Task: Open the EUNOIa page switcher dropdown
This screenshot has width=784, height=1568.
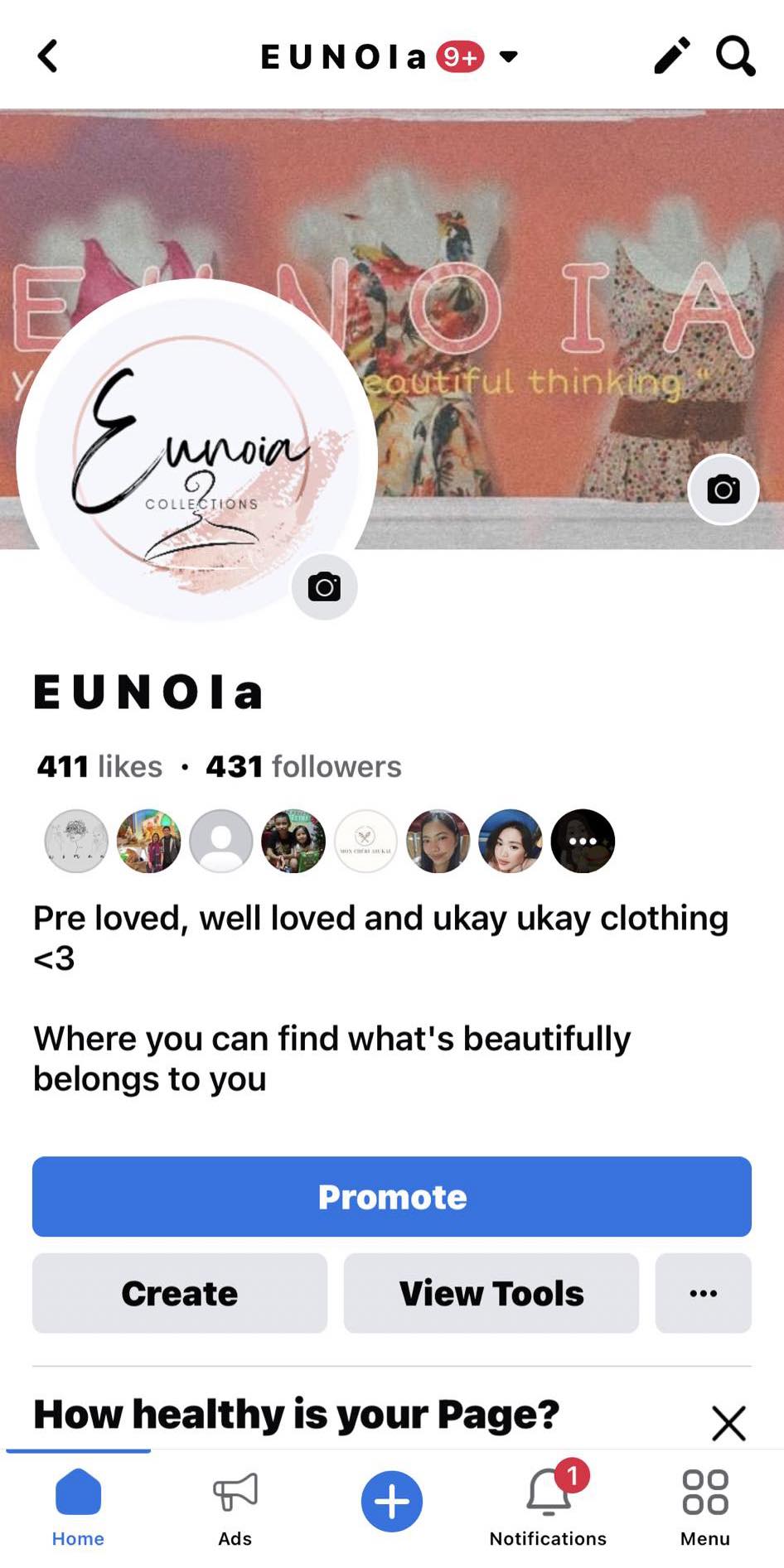Action: pyautogui.click(x=508, y=56)
